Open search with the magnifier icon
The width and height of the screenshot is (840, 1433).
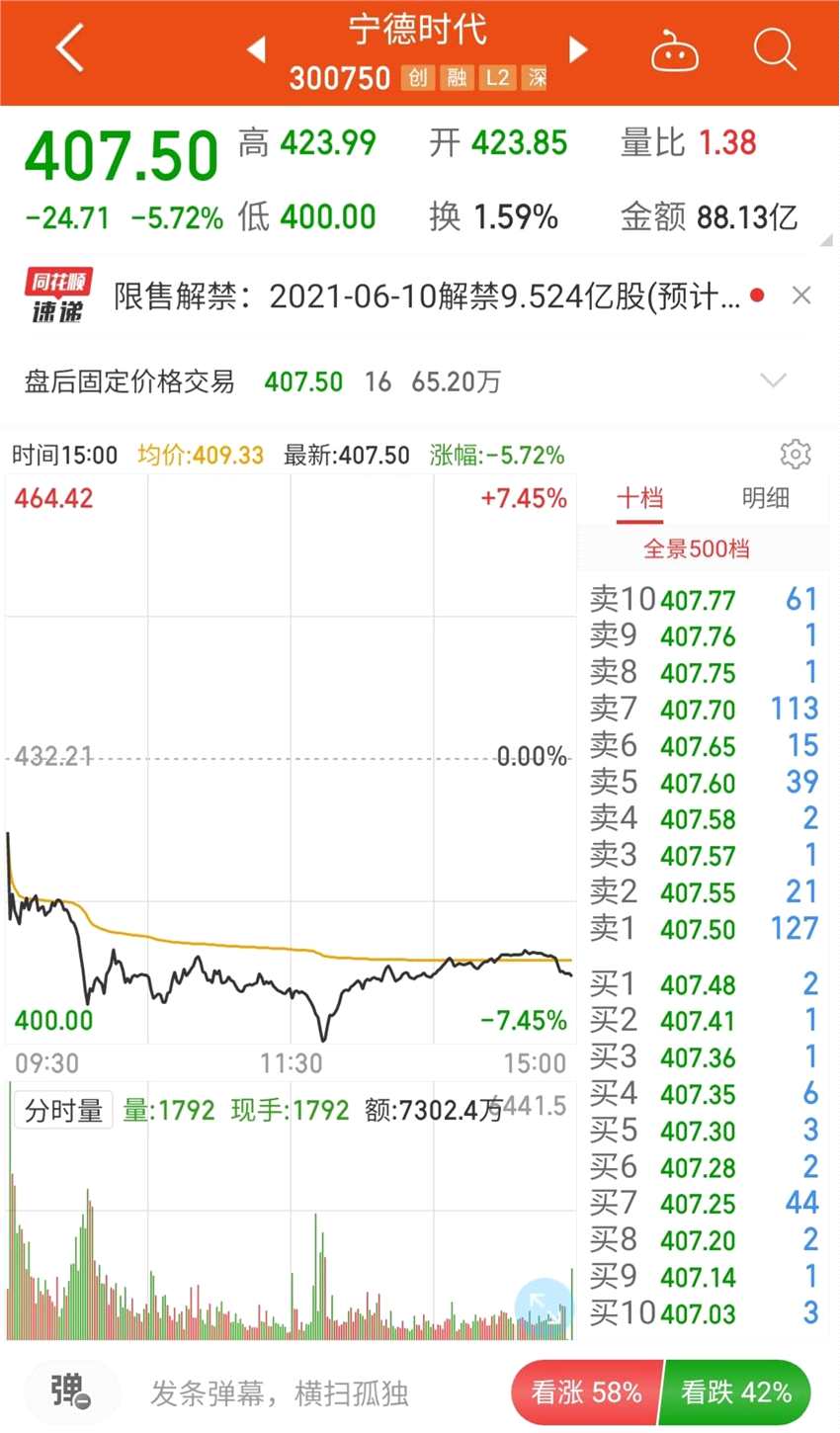(775, 49)
